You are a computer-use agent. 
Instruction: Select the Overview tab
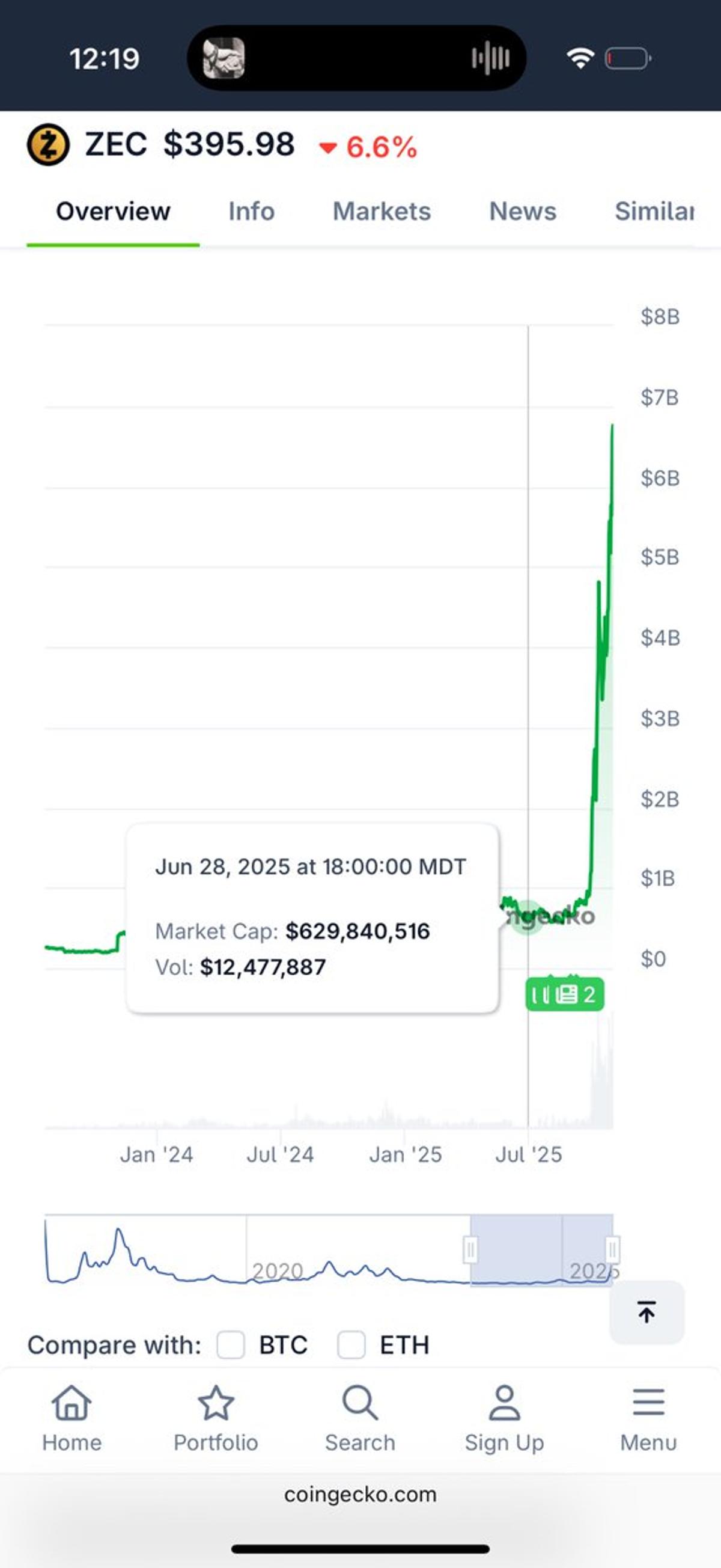113,212
